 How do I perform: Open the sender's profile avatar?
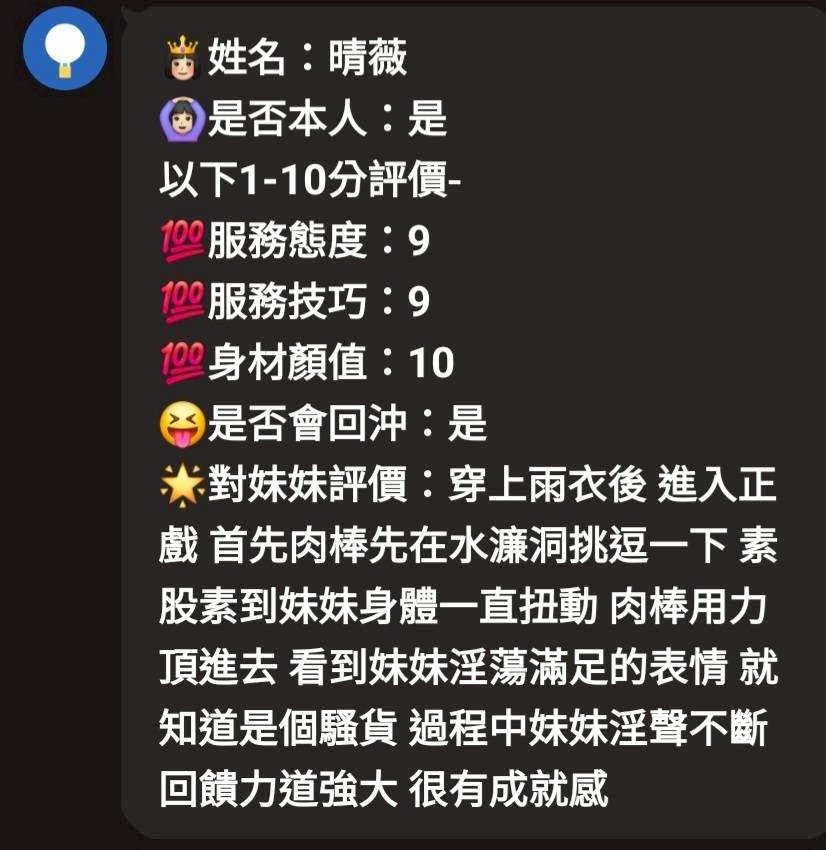65,48
